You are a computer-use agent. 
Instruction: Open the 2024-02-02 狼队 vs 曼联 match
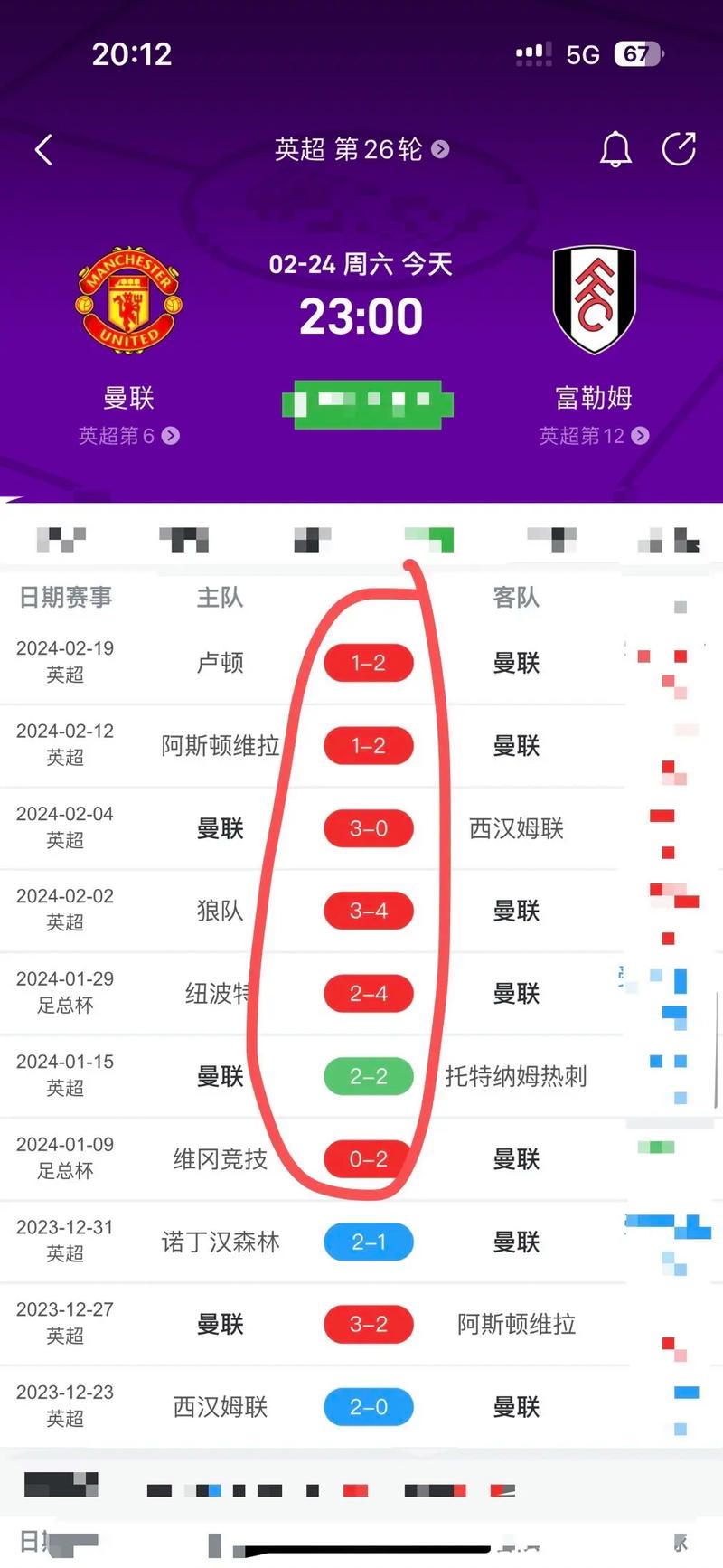369,911
